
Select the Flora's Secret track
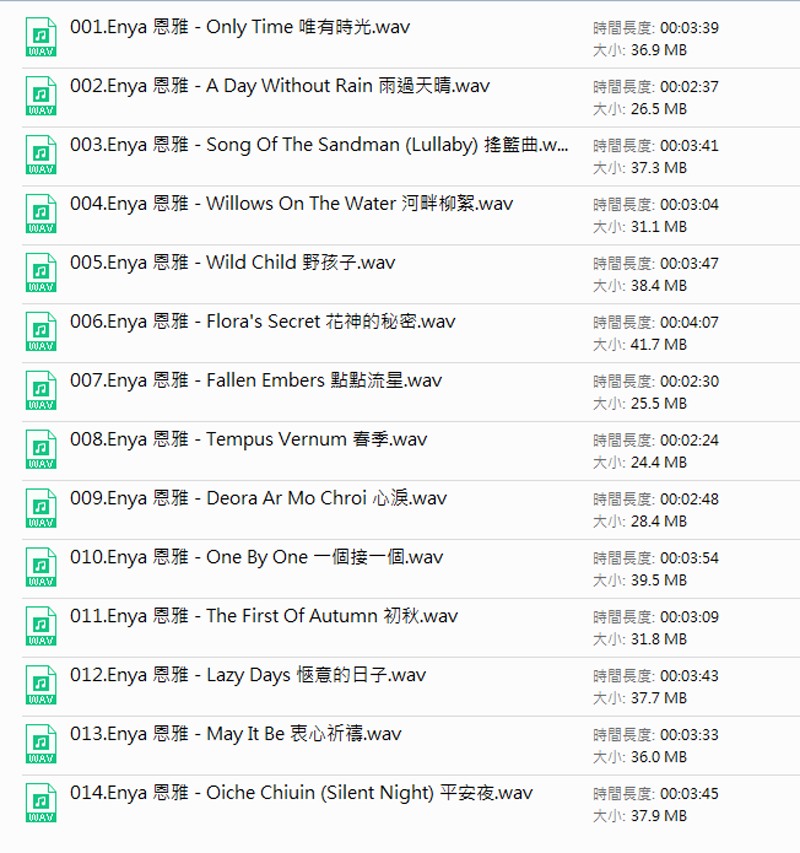pyautogui.click(x=262, y=322)
